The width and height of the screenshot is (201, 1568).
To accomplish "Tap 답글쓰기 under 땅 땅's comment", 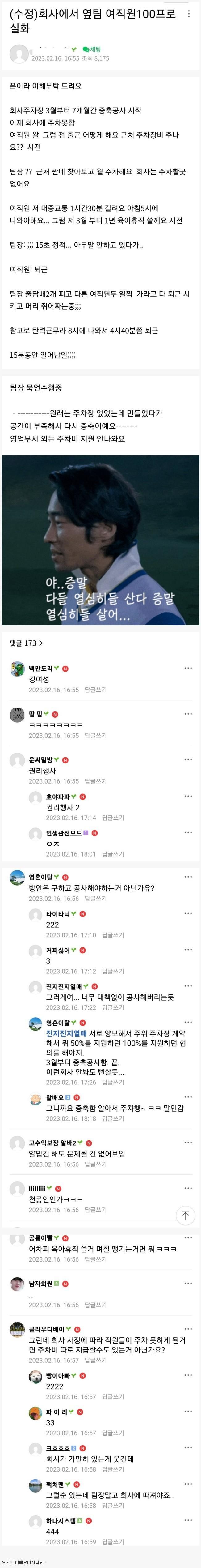I will [95, 735].
